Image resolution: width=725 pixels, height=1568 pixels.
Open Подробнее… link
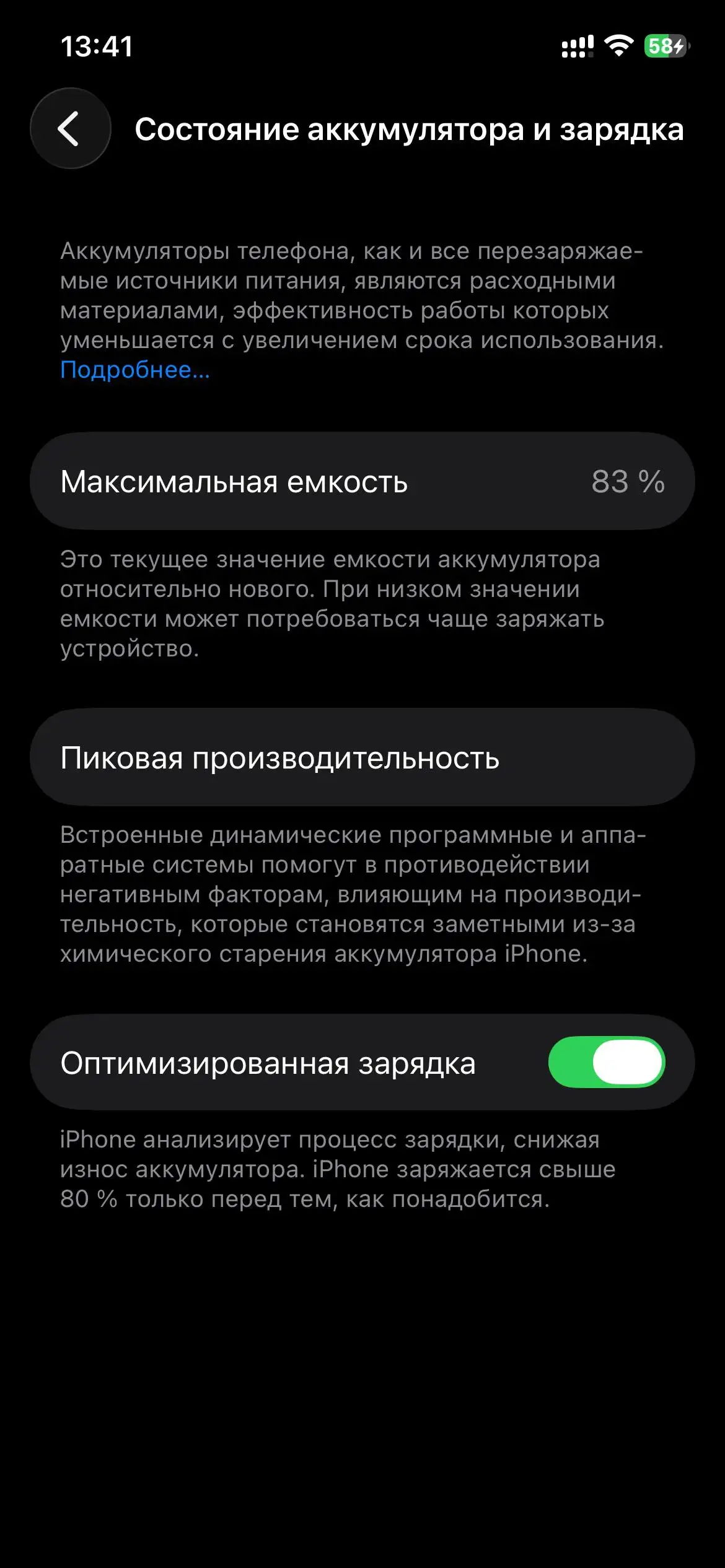click(x=134, y=372)
